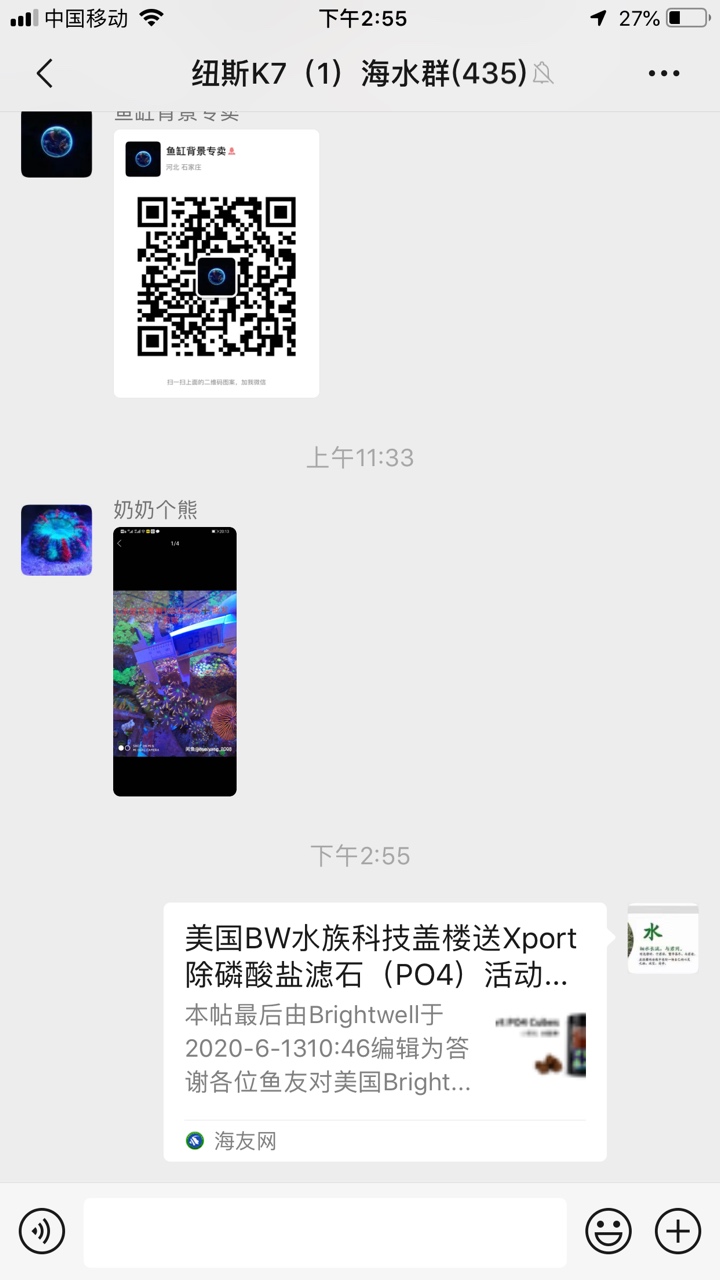Viewport: 720px width, 1280px height.
Task: Open my own avatar beside link
Action: [662, 938]
